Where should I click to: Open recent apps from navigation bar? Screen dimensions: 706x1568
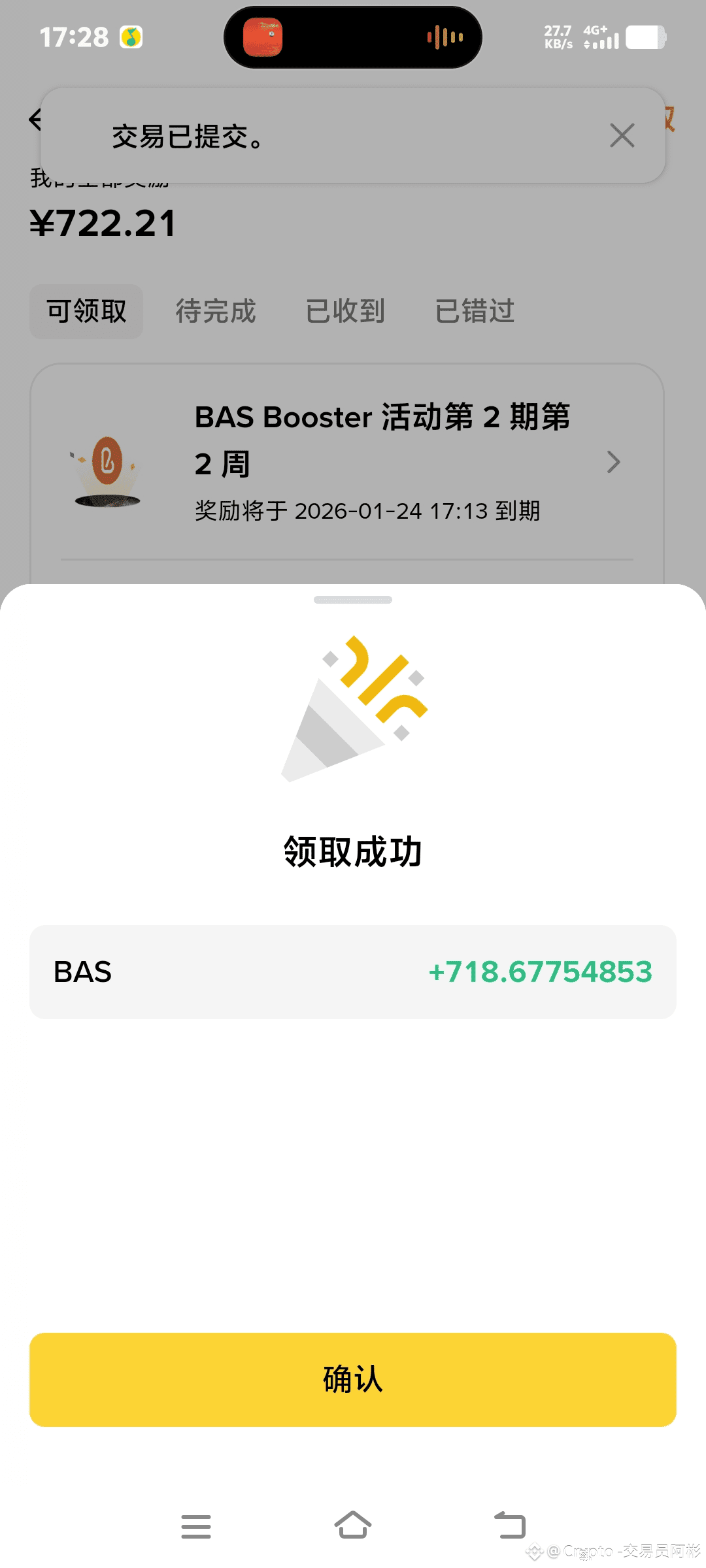196,1526
